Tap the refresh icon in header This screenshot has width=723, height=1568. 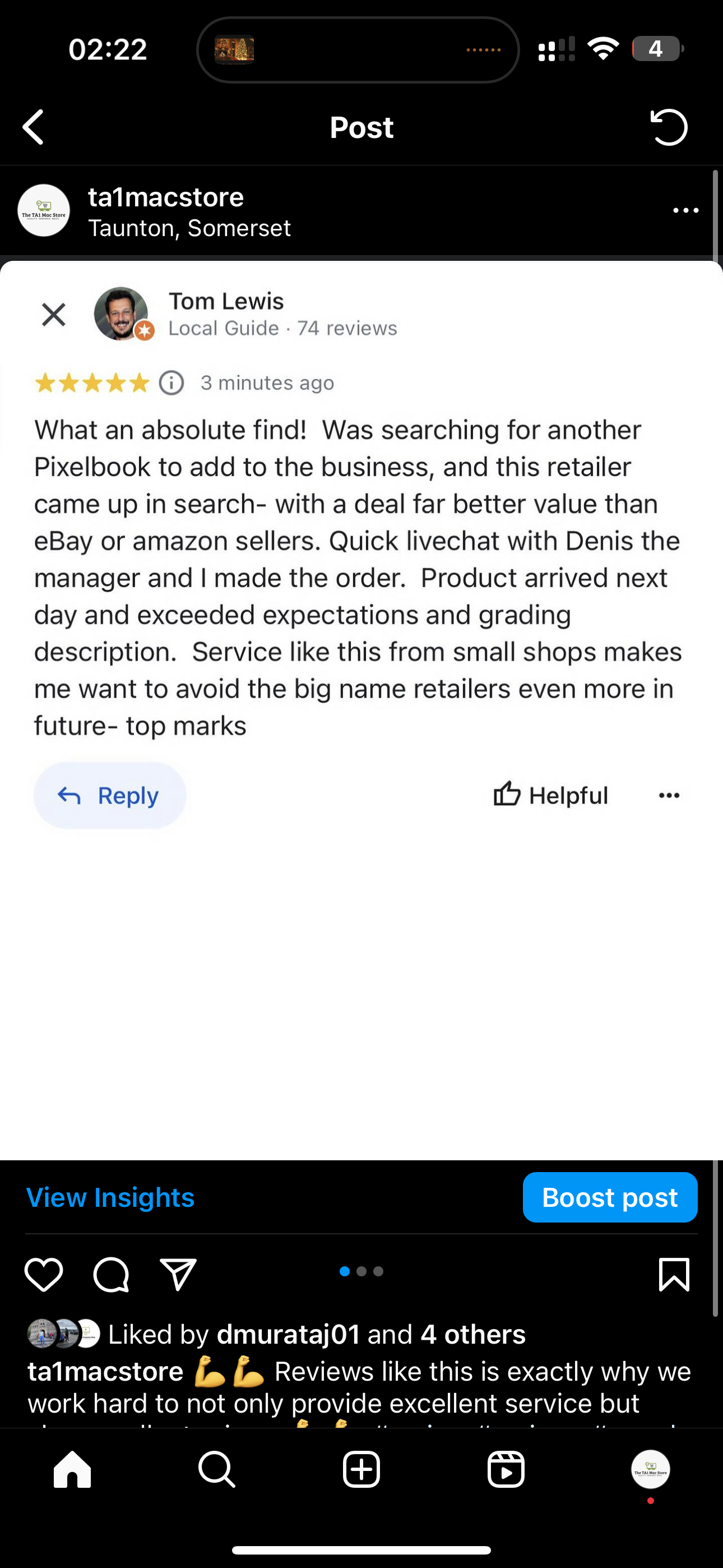tap(669, 127)
